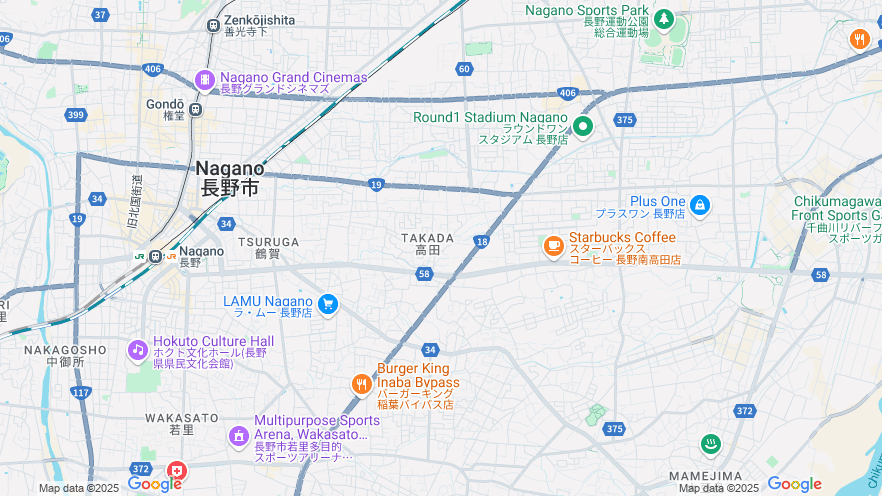Viewport: 882px width, 496px height.
Task: Tap the red hospital marker
Action: [x=176, y=471]
